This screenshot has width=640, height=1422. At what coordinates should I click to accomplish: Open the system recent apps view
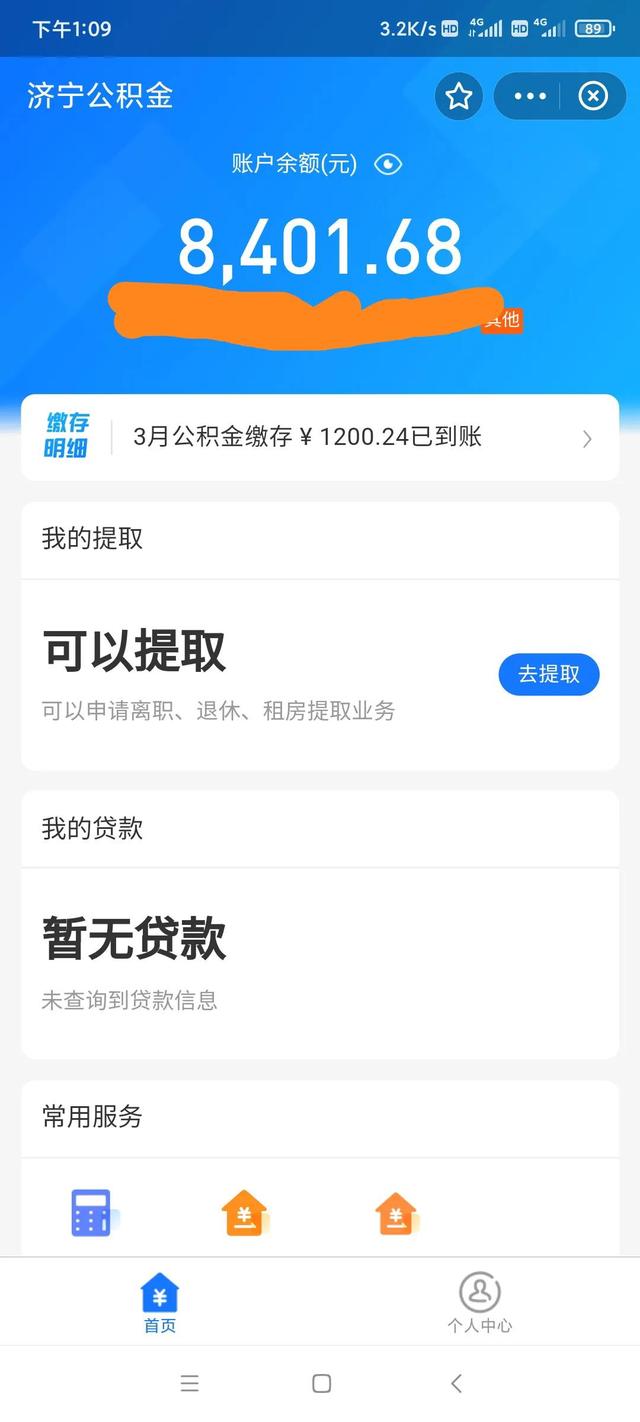pyautogui.click(x=190, y=1383)
